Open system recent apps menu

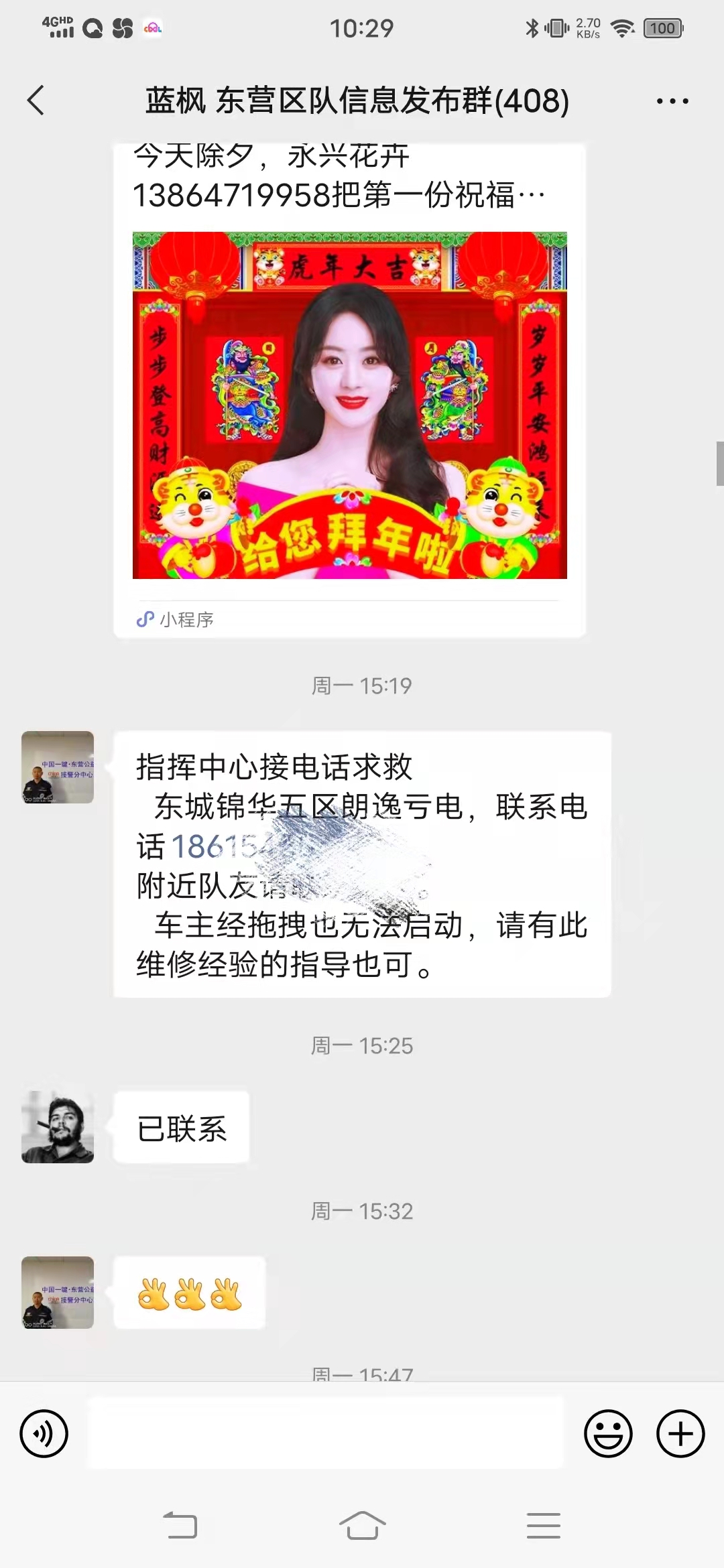(x=544, y=1526)
